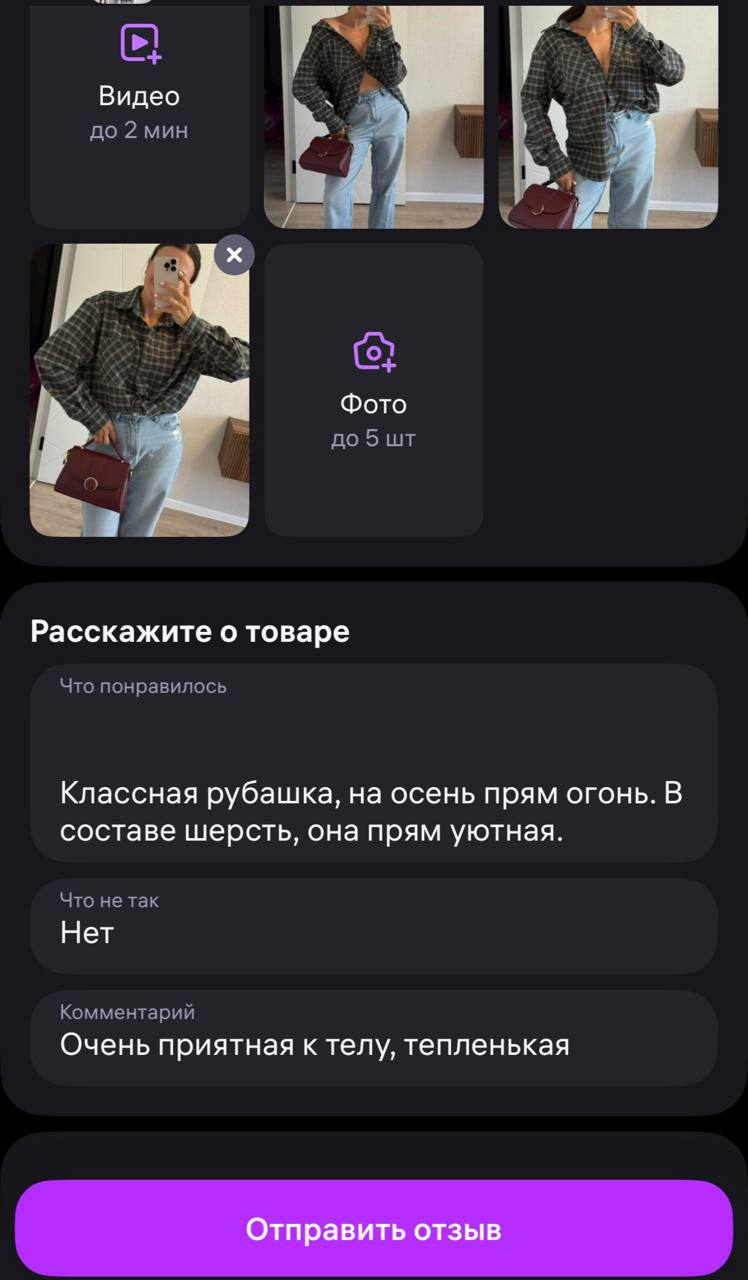Click the word "Нет" in the second field
The width and height of the screenshot is (748, 1280).
pyautogui.click(x=86, y=934)
